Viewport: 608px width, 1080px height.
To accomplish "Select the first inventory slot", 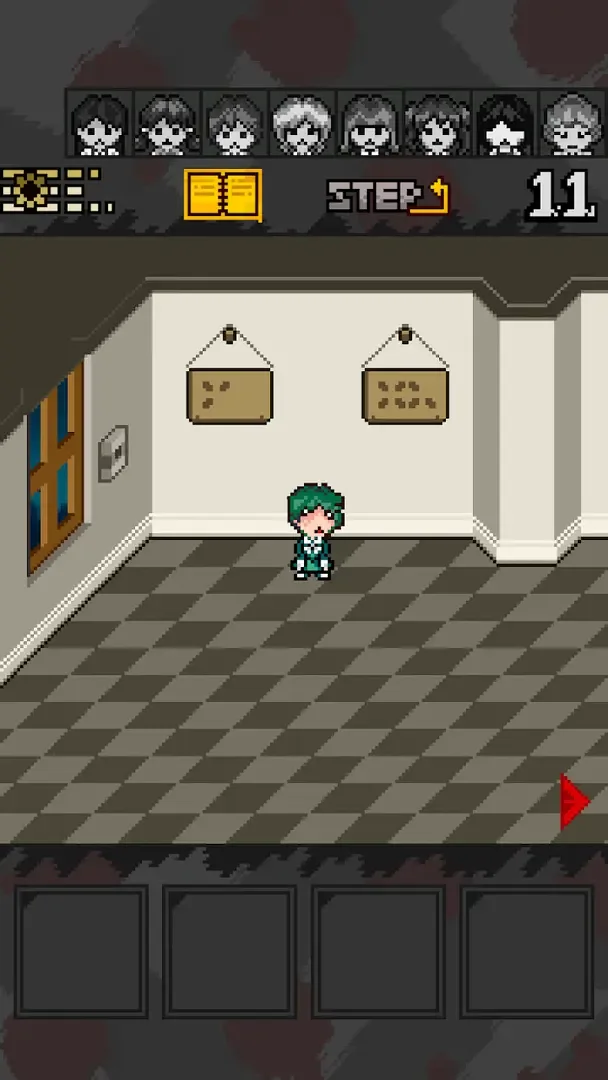I will click(82, 951).
